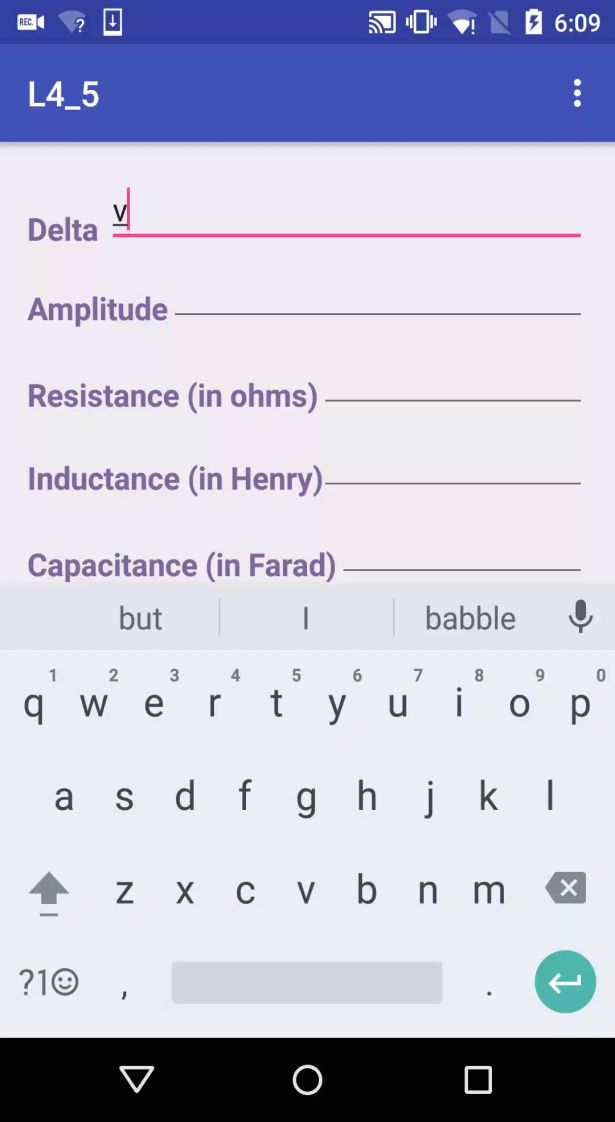The width and height of the screenshot is (615, 1122).
Task: Tap the Resistance (in ohms) field
Action: (452, 385)
